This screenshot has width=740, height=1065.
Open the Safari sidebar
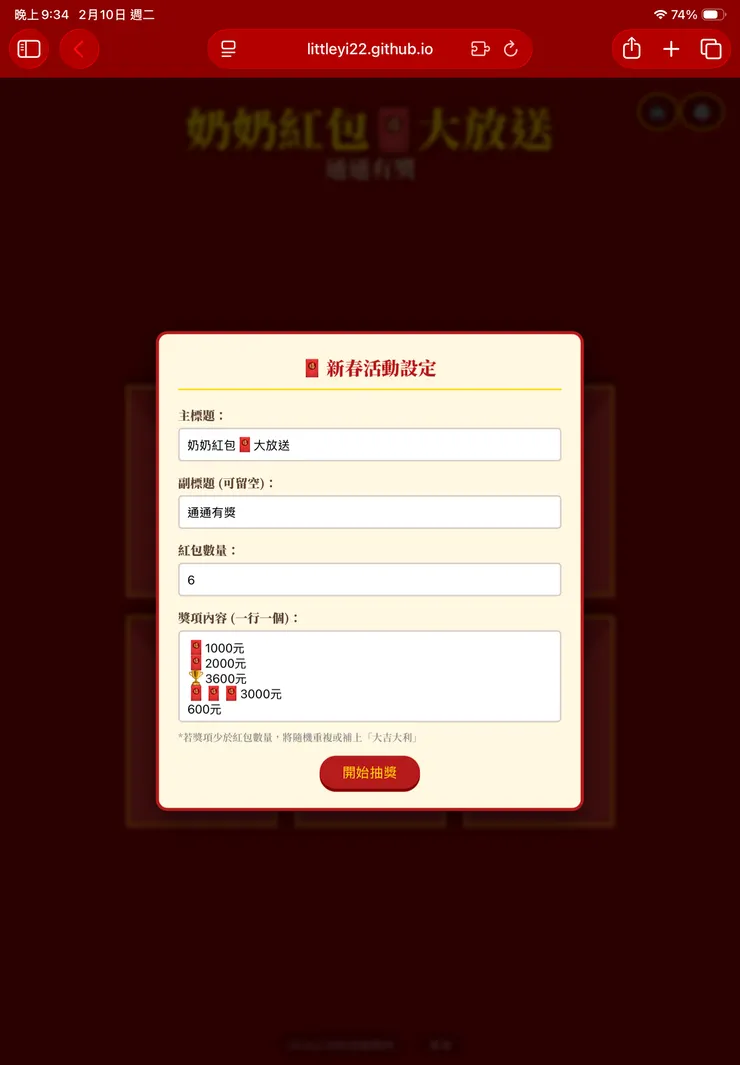tap(28, 48)
